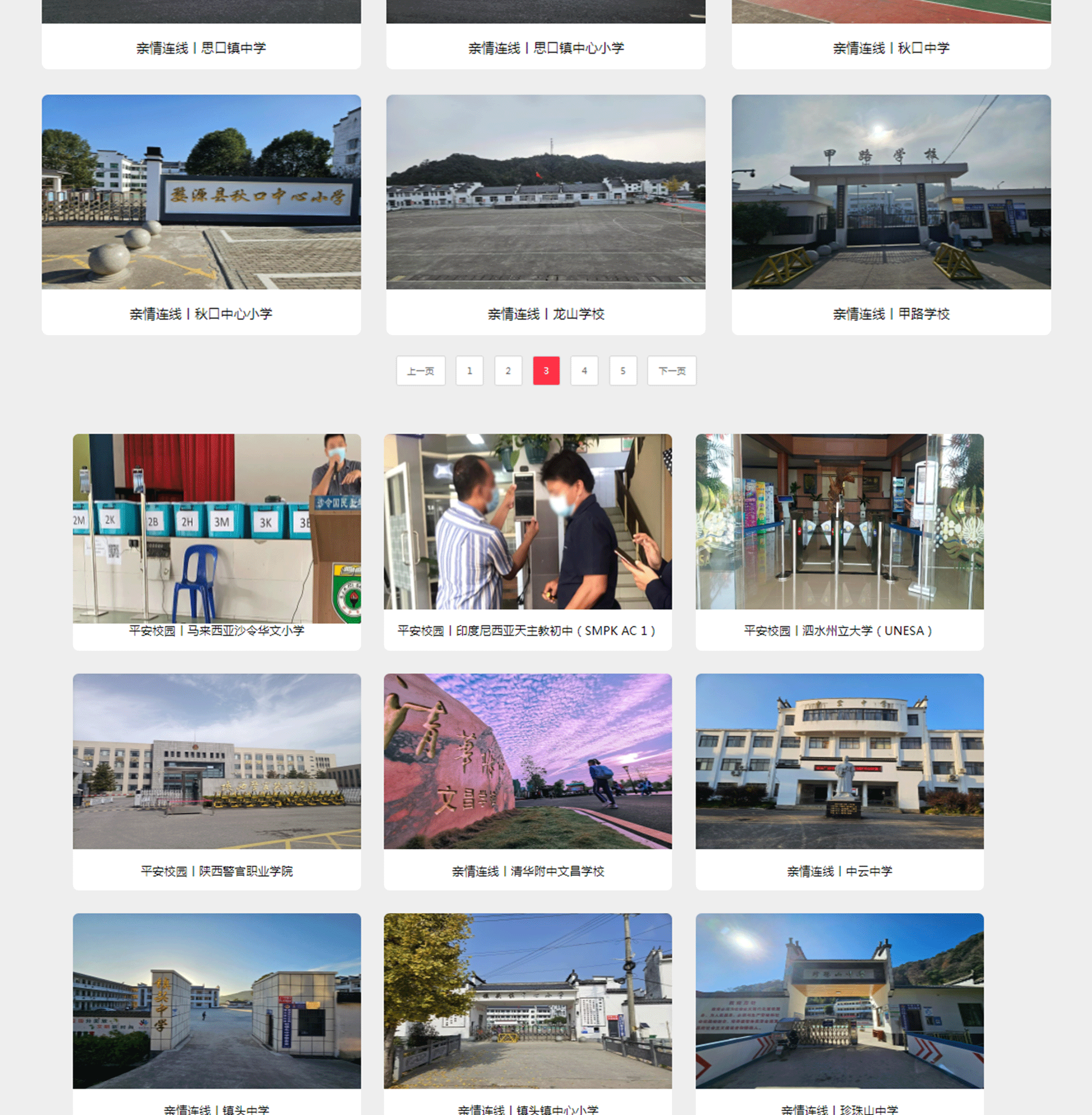Screen dimensions: 1092x1115
Task: View 马来西亚沙令华文小学 campus card
Action: click(216, 541)
